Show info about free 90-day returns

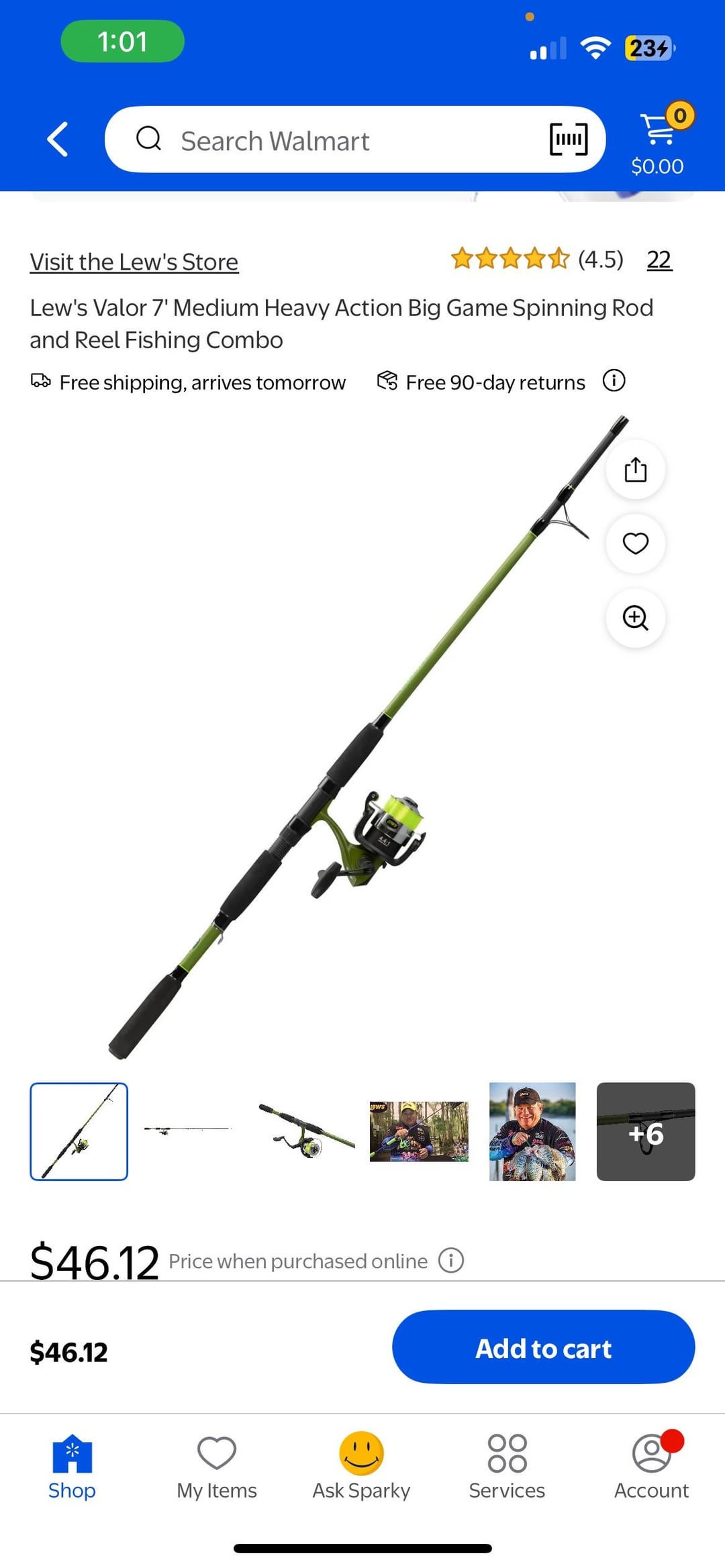[614, 381]
